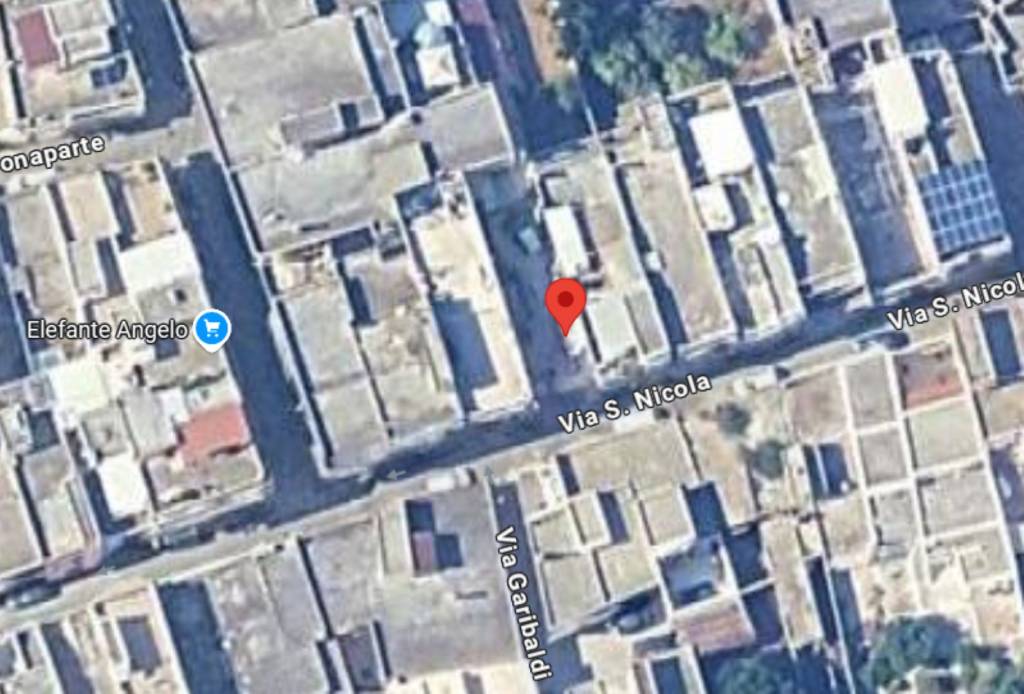The image size is (1024, 694).
Task: Open the Elefante Angelo shop marker
Action: point(212,327)
